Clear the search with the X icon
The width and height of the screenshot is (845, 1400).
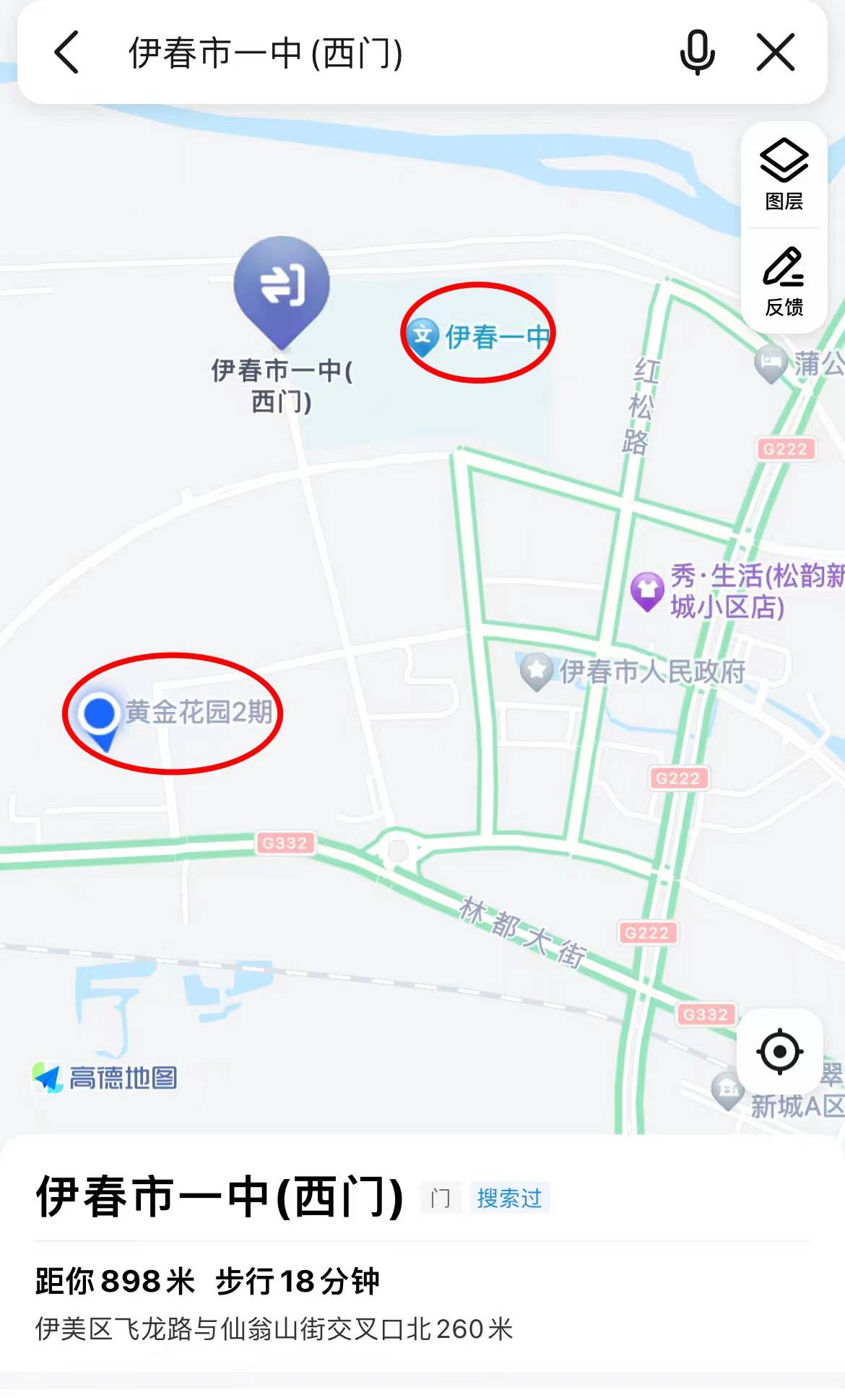pos(776,53)
